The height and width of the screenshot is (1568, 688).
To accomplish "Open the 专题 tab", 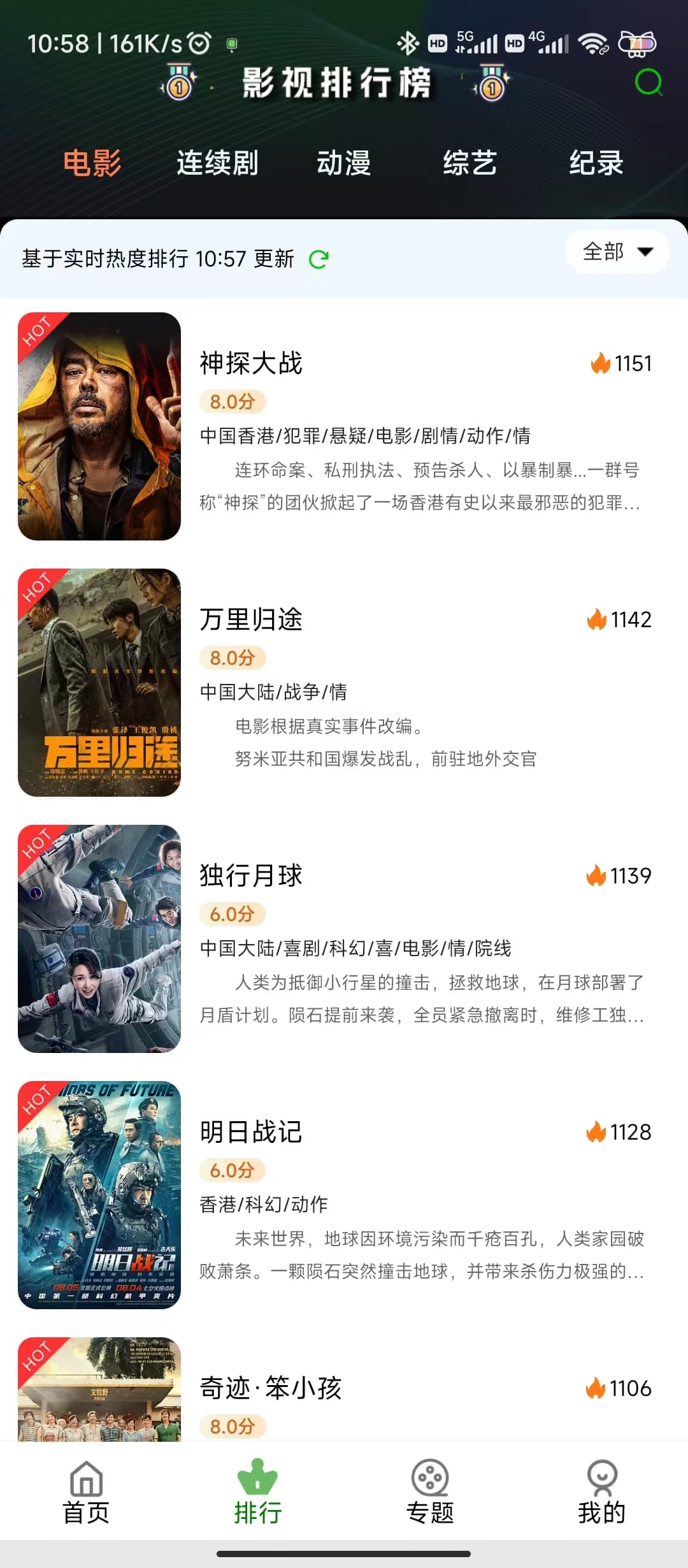I will pyautogui.click(x=430, y=1492).
